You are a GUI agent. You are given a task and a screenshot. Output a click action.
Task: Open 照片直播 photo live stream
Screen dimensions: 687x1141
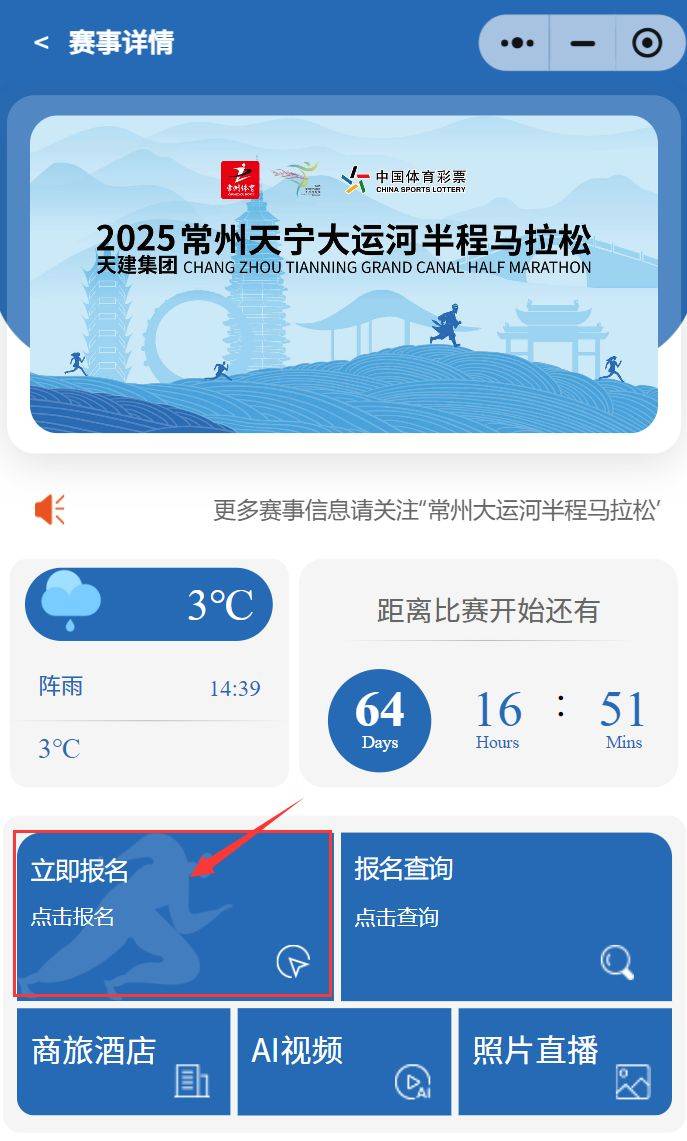[565, 1060]
